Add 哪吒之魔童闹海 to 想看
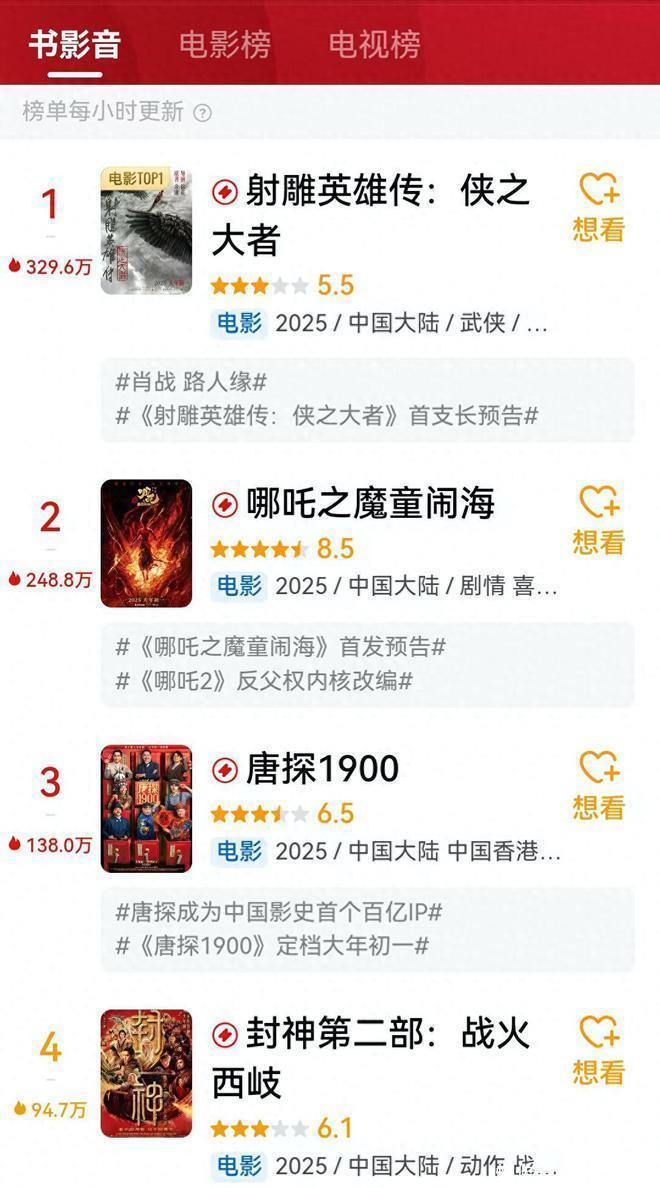Viewport: 660px width, 1188px height. (598, 521)
